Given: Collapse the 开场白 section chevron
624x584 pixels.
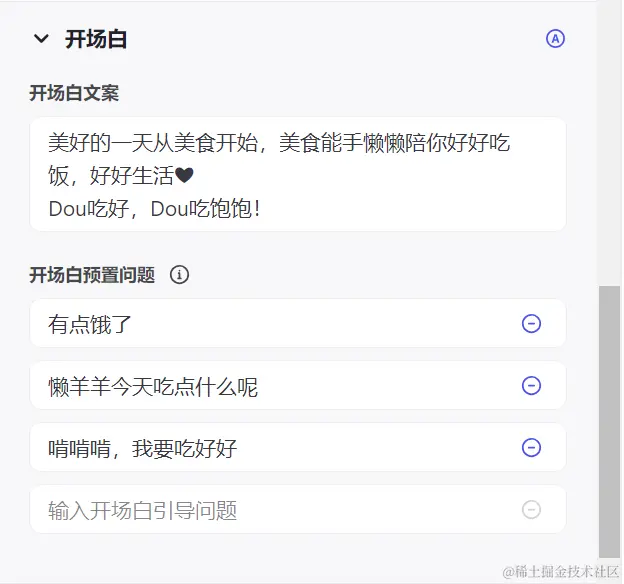Looking at the screenshot, I should [x=41, y=39].
